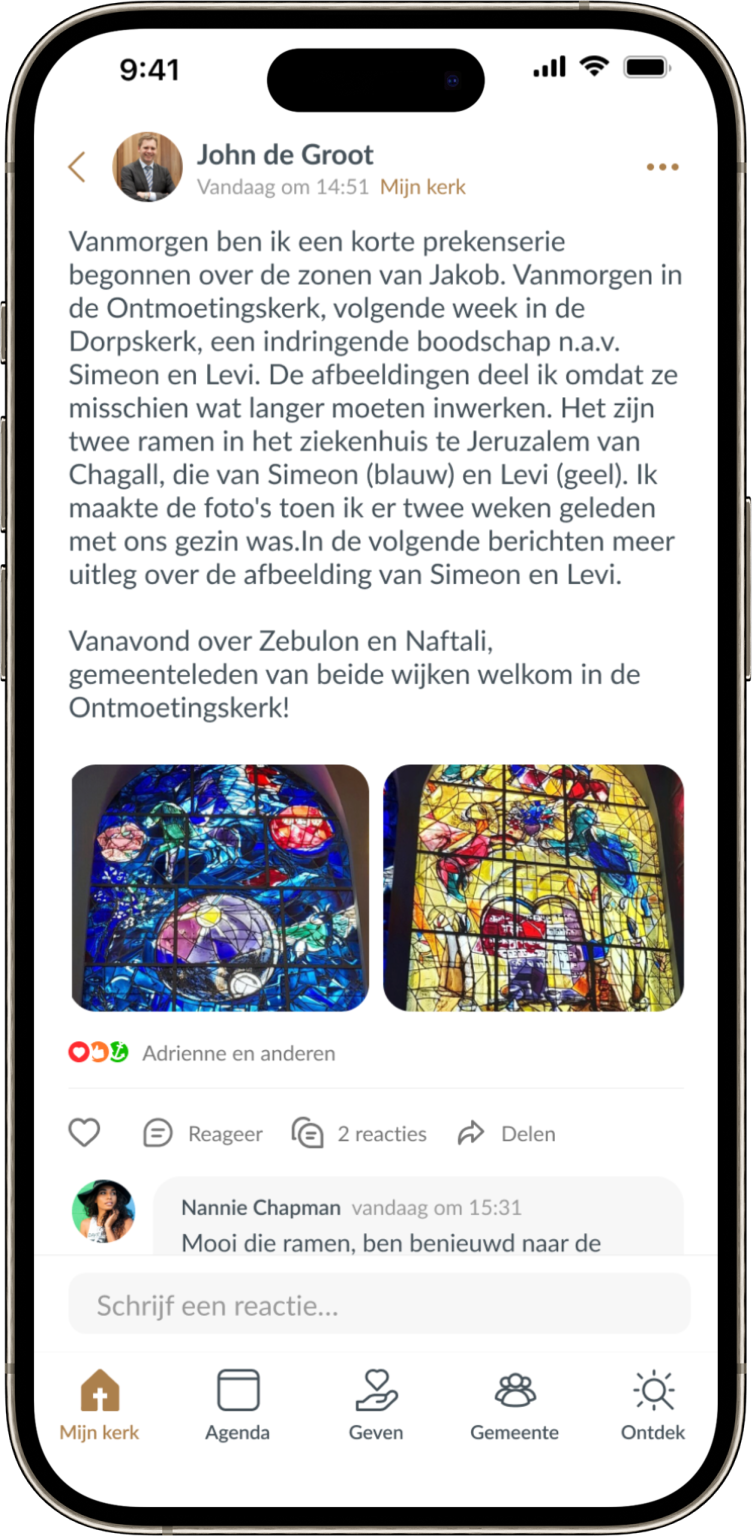This screenshot has width=752, height=1536.
Task: Switch to the Agenda tab
Action: point(238,1405)
